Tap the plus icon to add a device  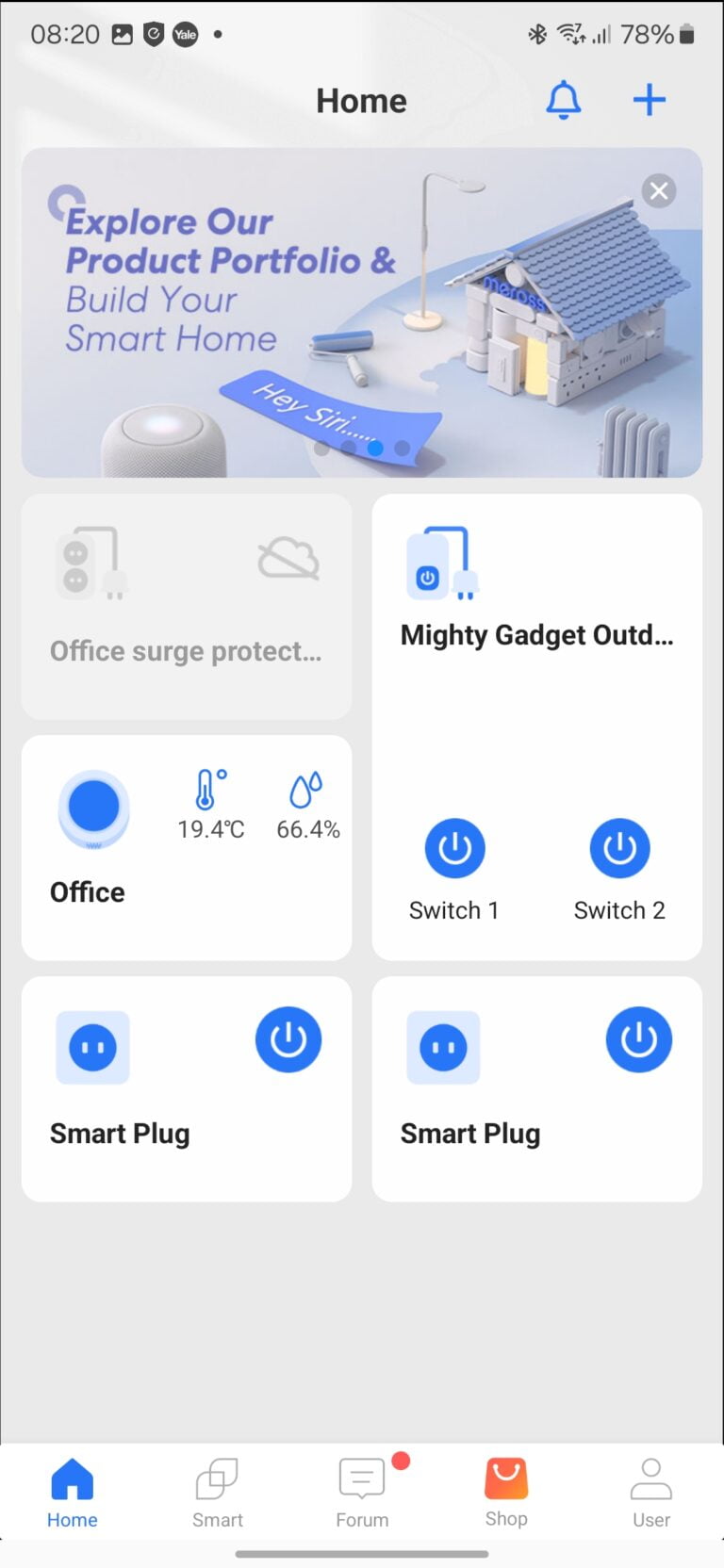[650, 98]
